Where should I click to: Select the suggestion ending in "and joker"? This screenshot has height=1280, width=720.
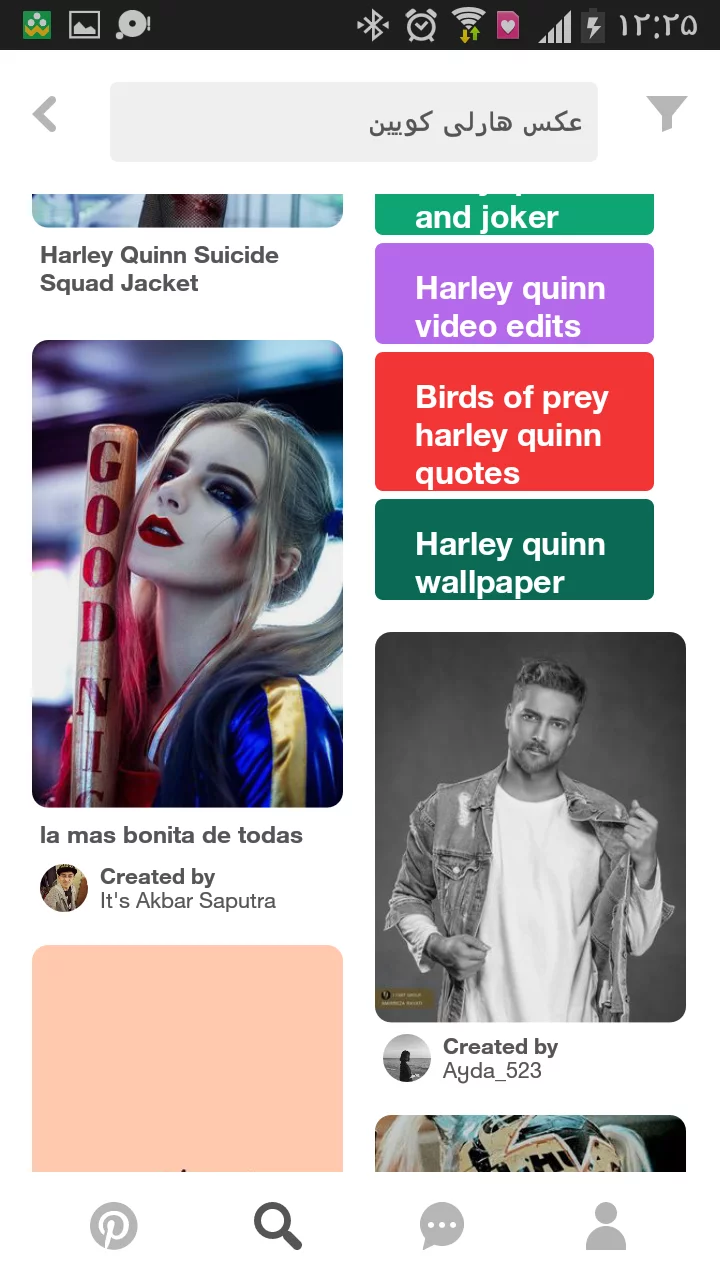coord(514,215)
